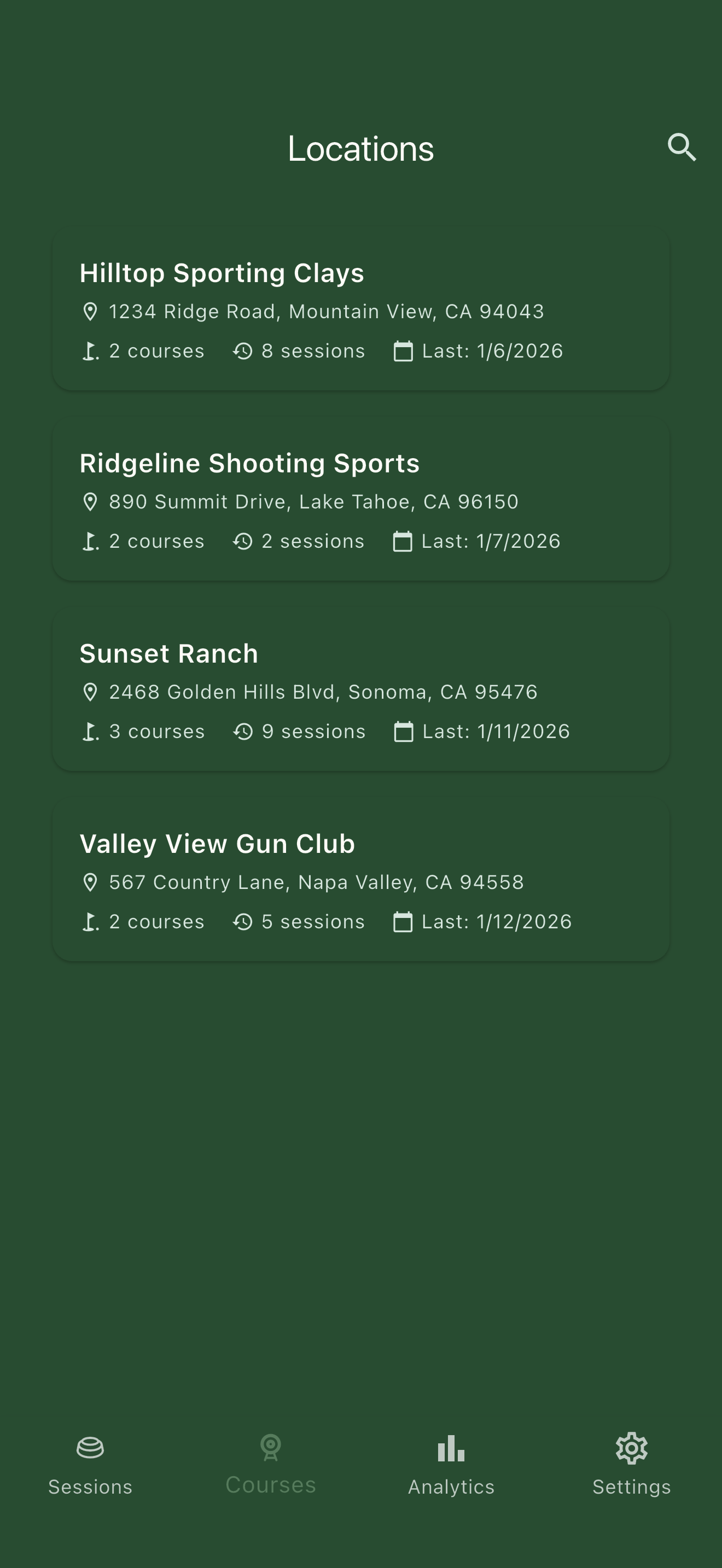
Task: Tap the calendar icon on Valley View card
Action: [x=403, y=922]
